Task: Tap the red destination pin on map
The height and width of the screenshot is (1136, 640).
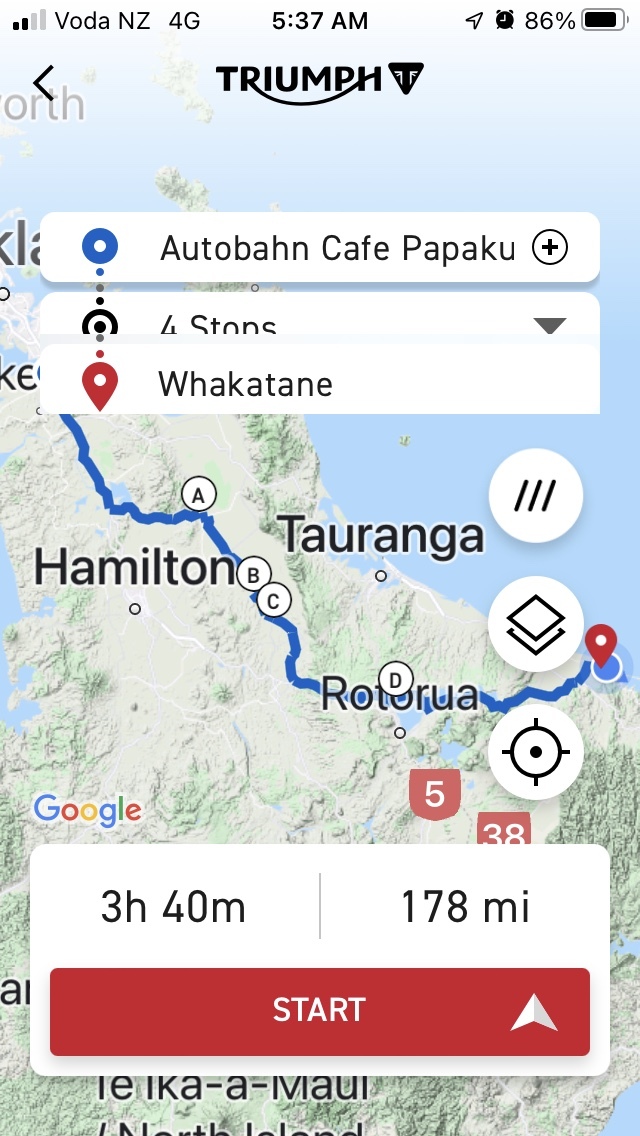Action: 601,644
